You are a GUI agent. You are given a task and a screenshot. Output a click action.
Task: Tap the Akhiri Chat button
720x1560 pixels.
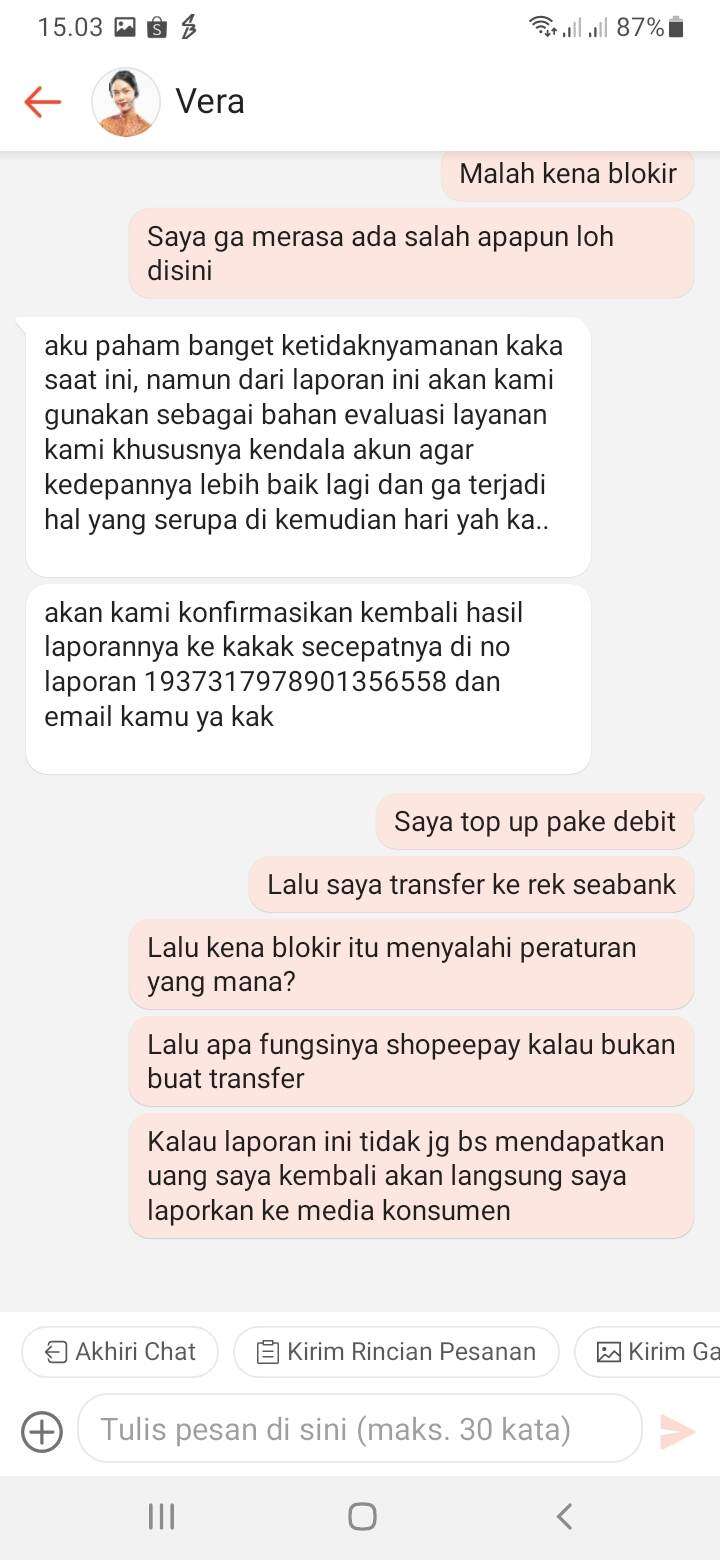tap(120, 1352)
